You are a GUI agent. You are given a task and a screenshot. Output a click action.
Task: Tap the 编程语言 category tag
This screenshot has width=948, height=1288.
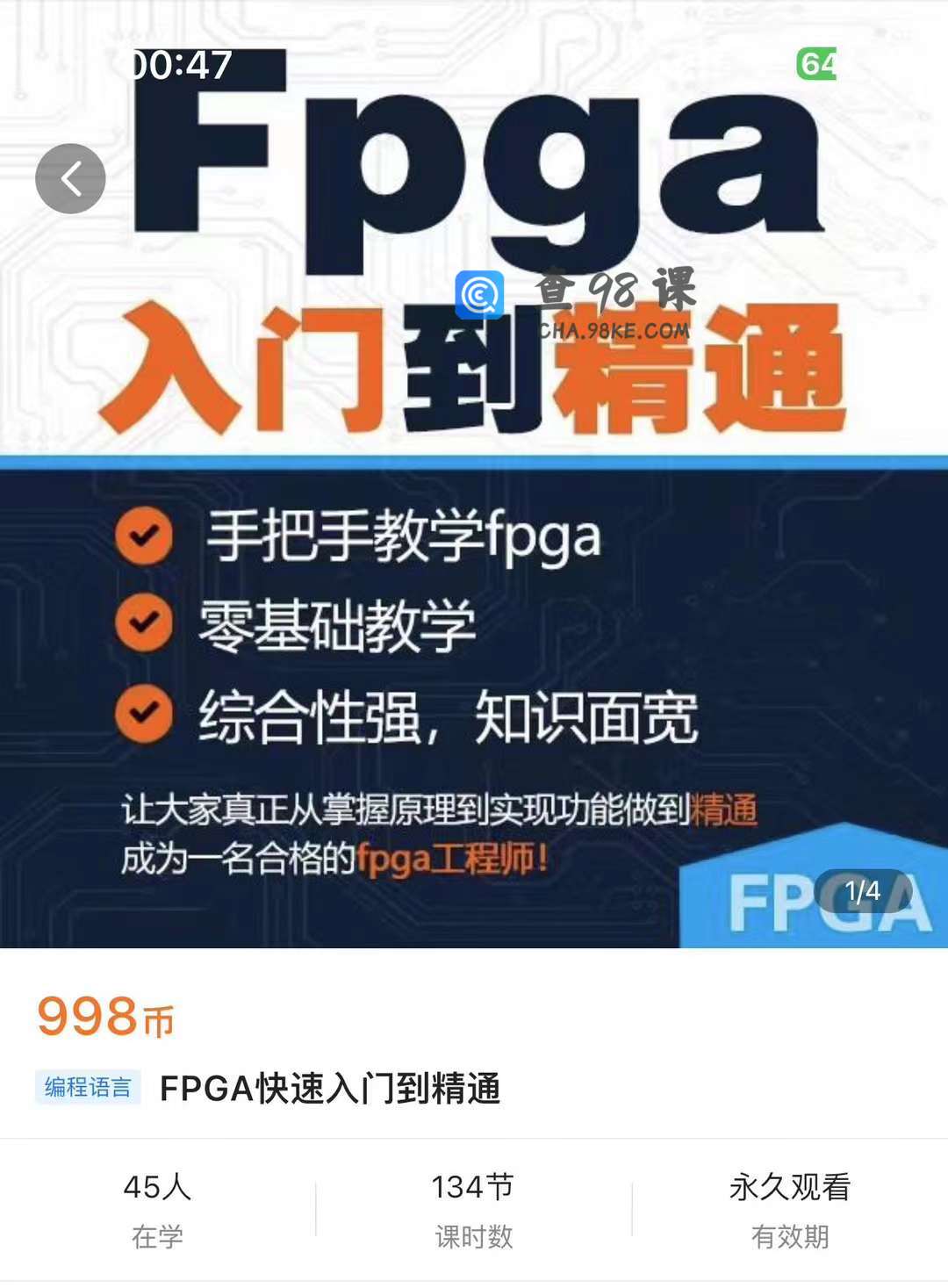click(88, 1087)
